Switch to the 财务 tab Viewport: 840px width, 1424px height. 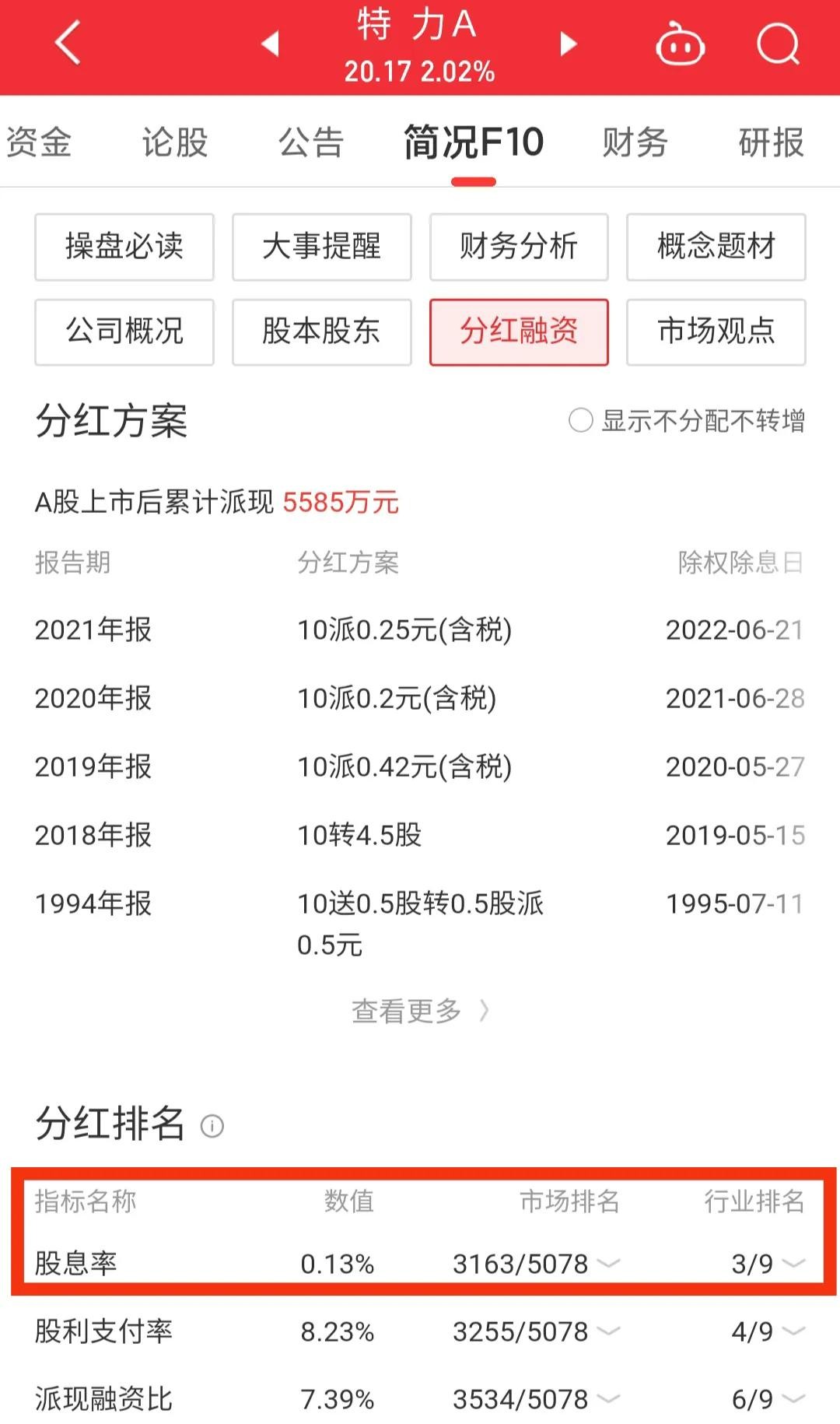coord(635,142)
